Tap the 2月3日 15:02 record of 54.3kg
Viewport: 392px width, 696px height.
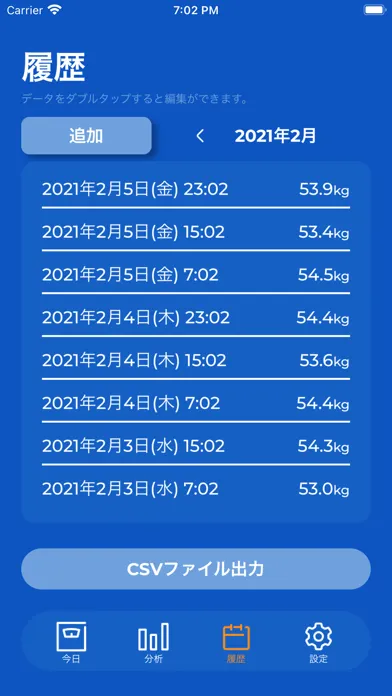(196, 446)
